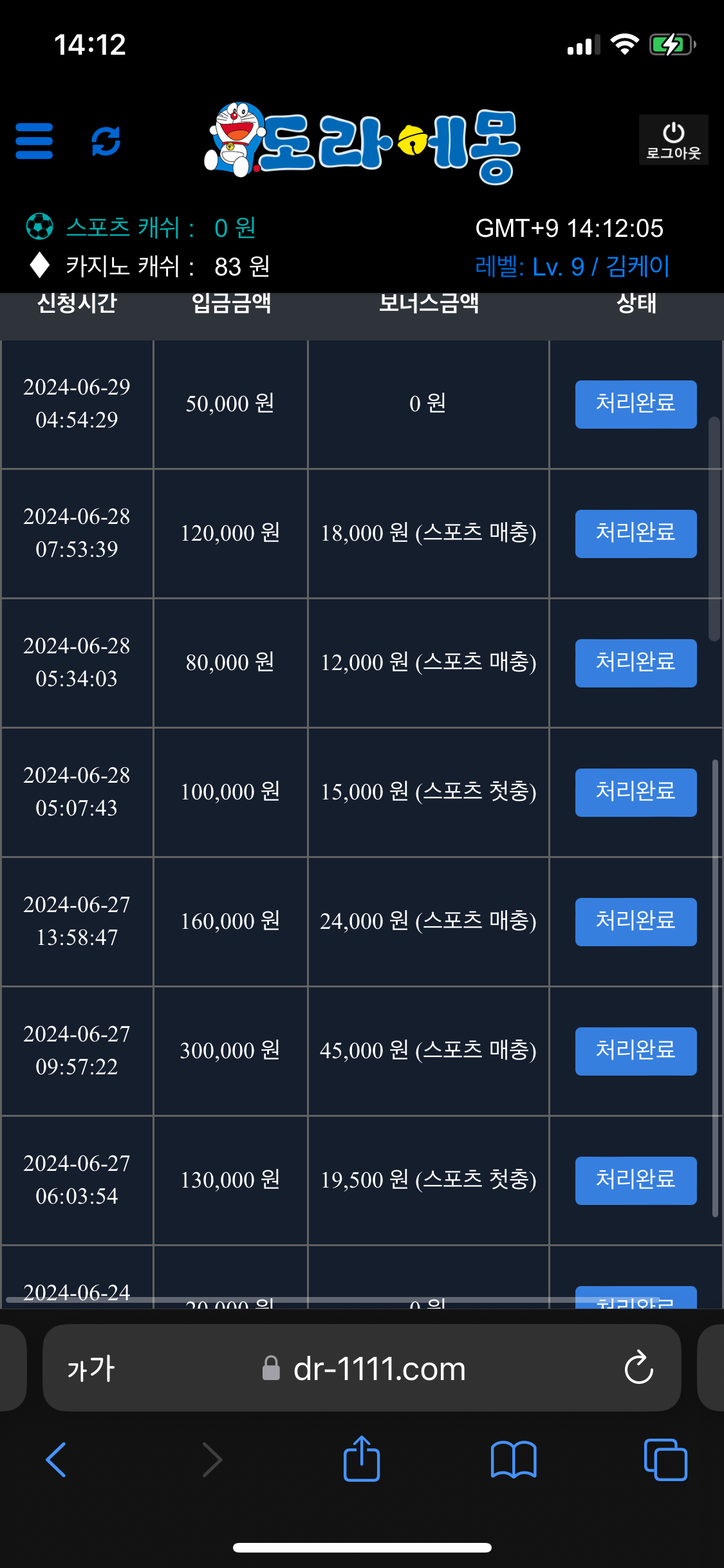Open the hamburger menu
Image resolution: width=724 pixels, height=1568 pixels.
(x=34, y=141)
